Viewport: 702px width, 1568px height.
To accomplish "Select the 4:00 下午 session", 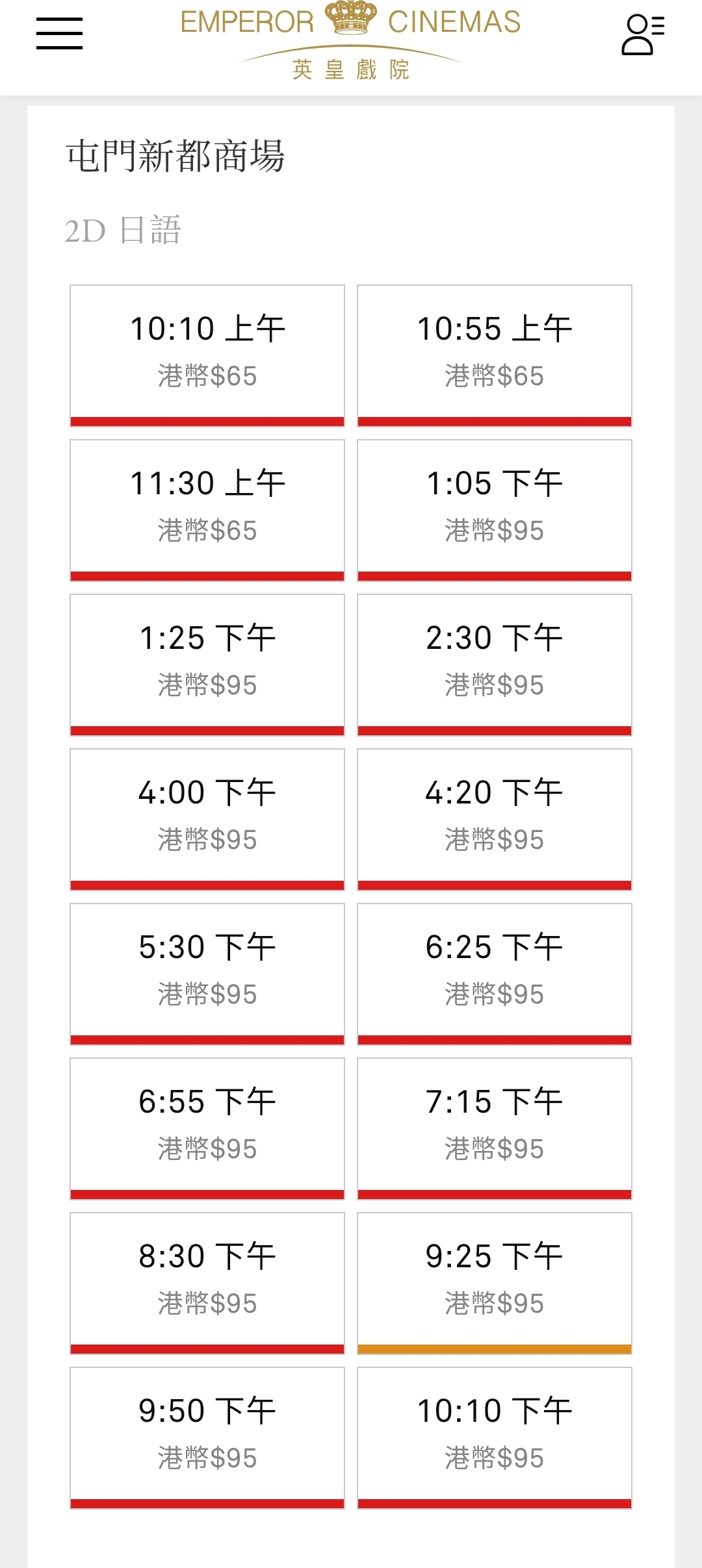I will [x=207, y=820].
